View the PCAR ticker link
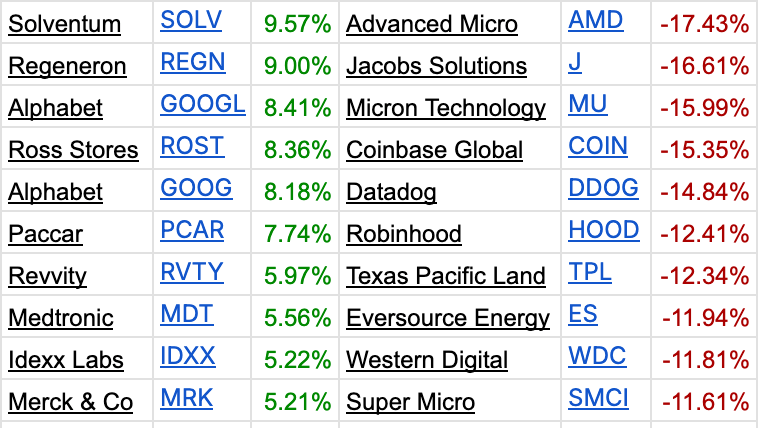Viewport: 758px width, 428px height. coord(192,232)
